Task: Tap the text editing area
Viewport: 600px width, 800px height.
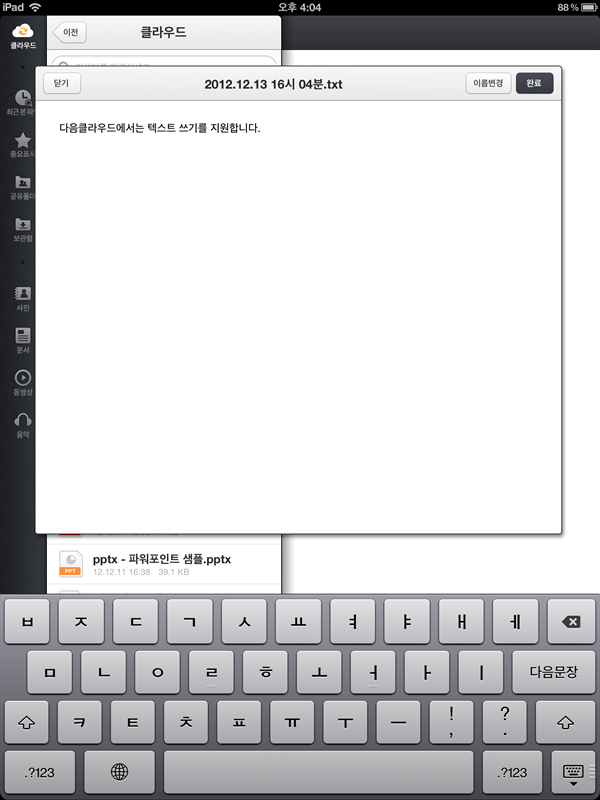Action: [x=300, y=320]
